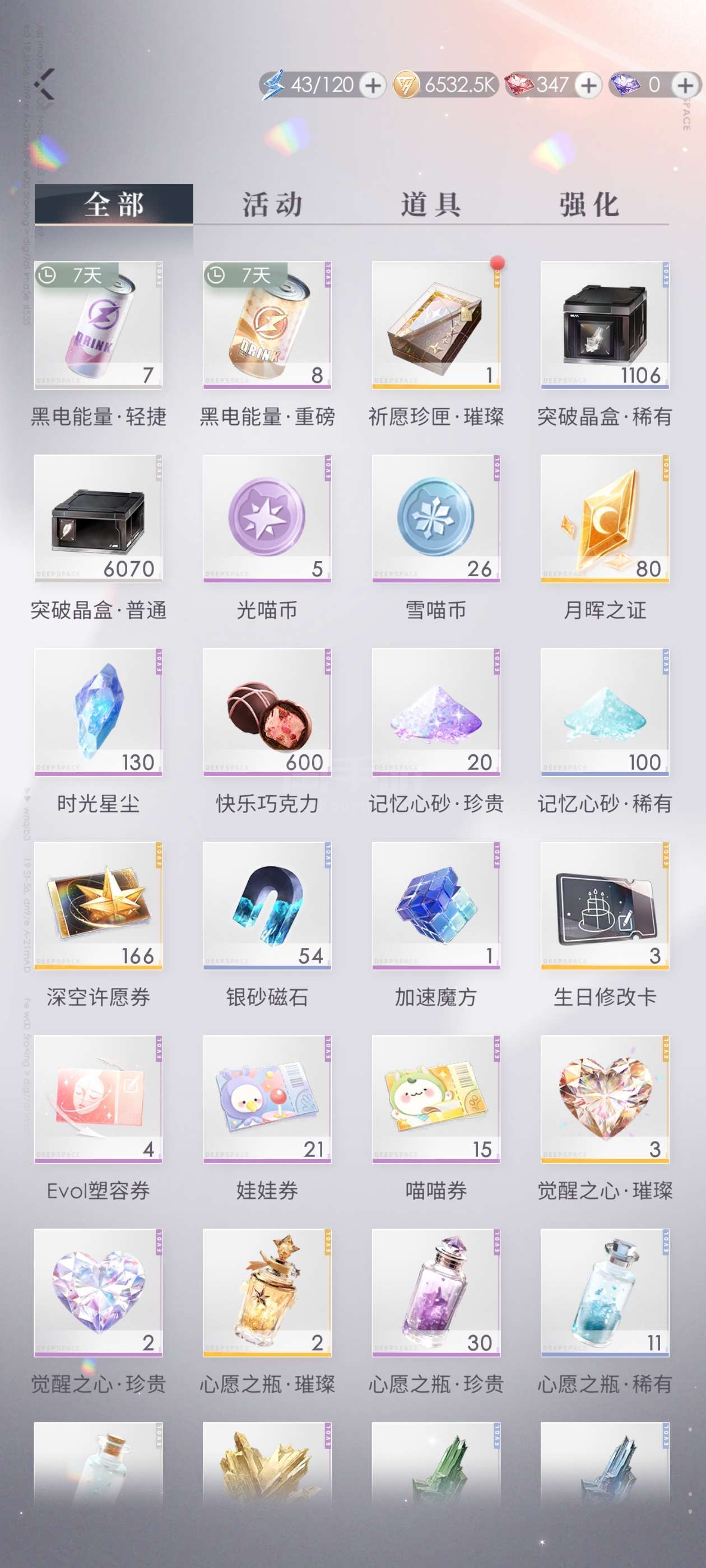The image size is (706, 1568).
Task: Open the 黑电能量·重磅 item
Action: pos(267,325)
